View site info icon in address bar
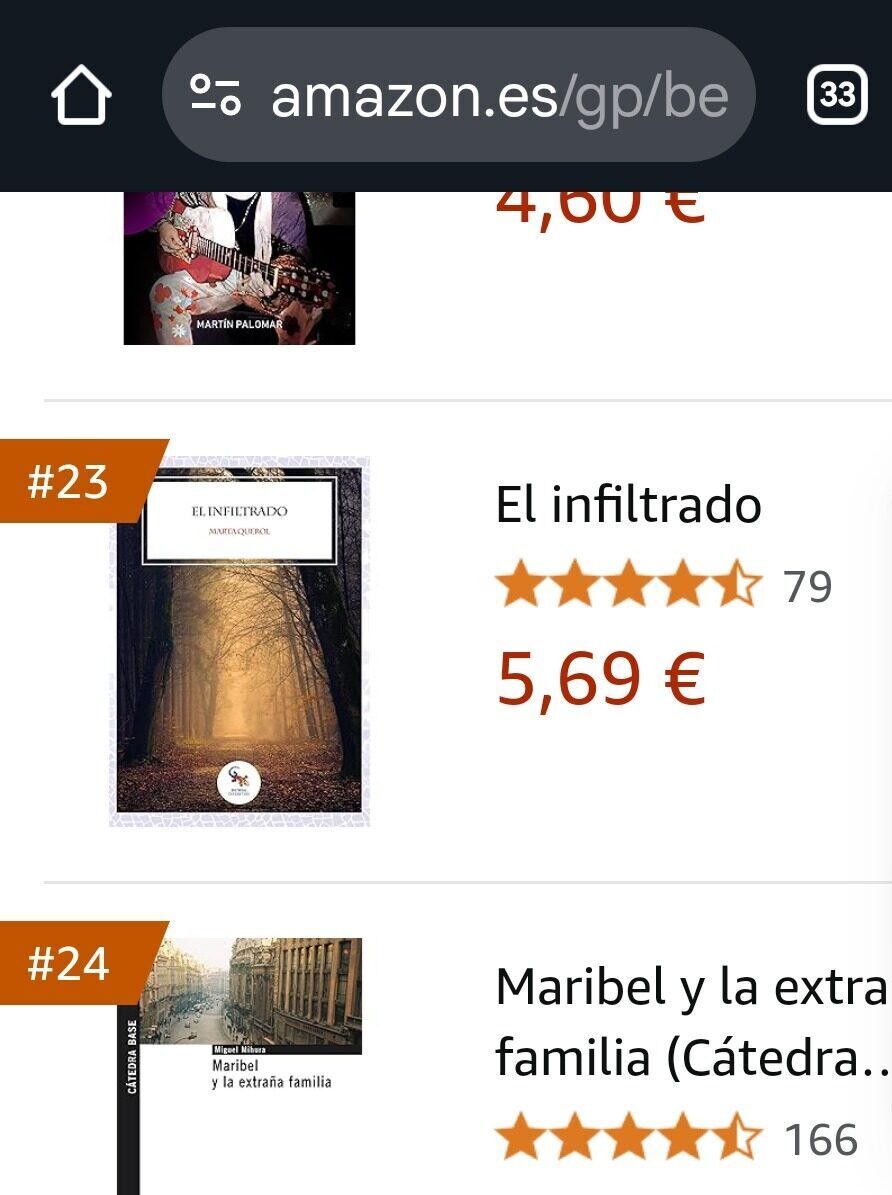Image resolution: width=892 pixels, height=1195 pixels. tap(215, 96)
